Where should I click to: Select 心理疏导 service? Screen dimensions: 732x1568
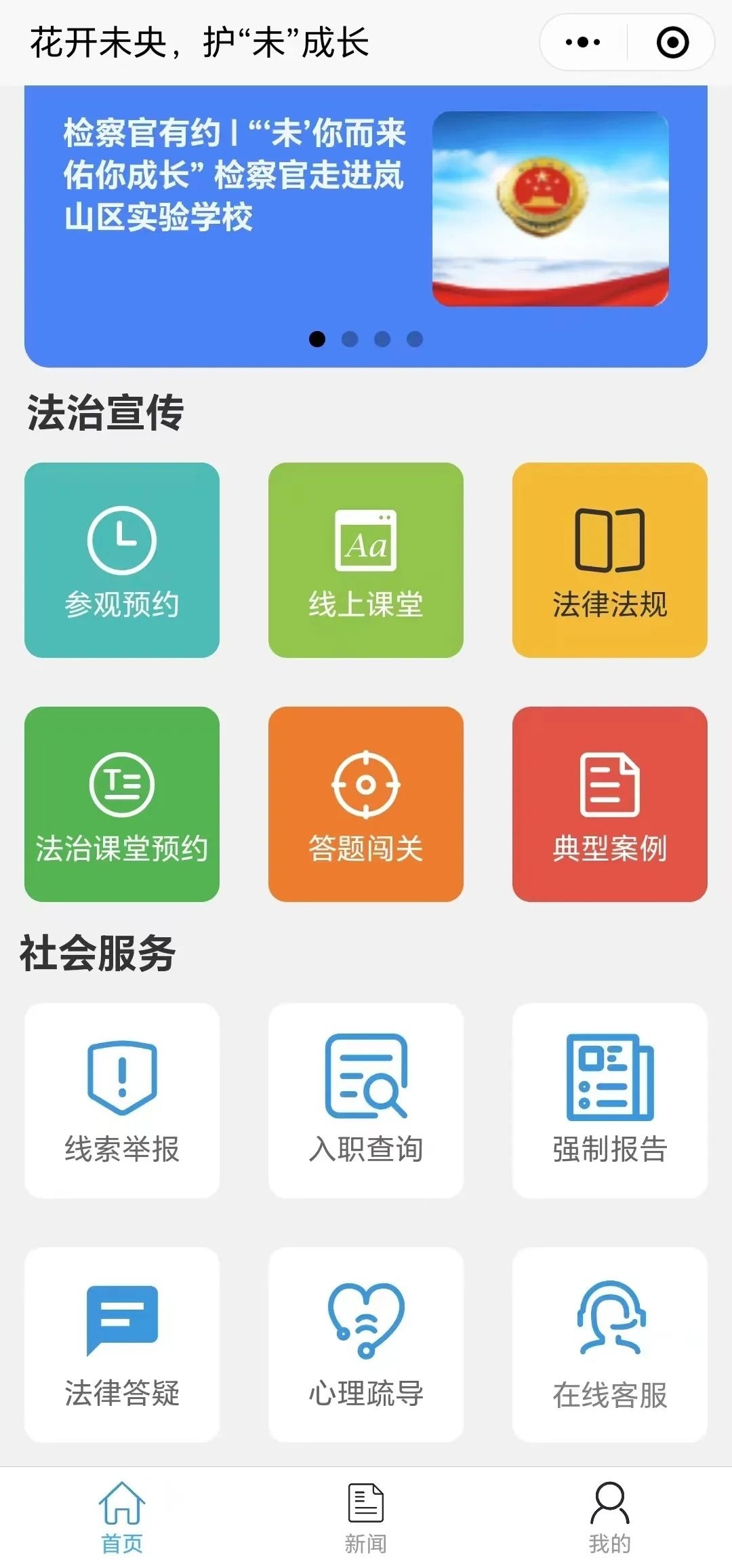pyautogui.click(x=366, y=1344)
